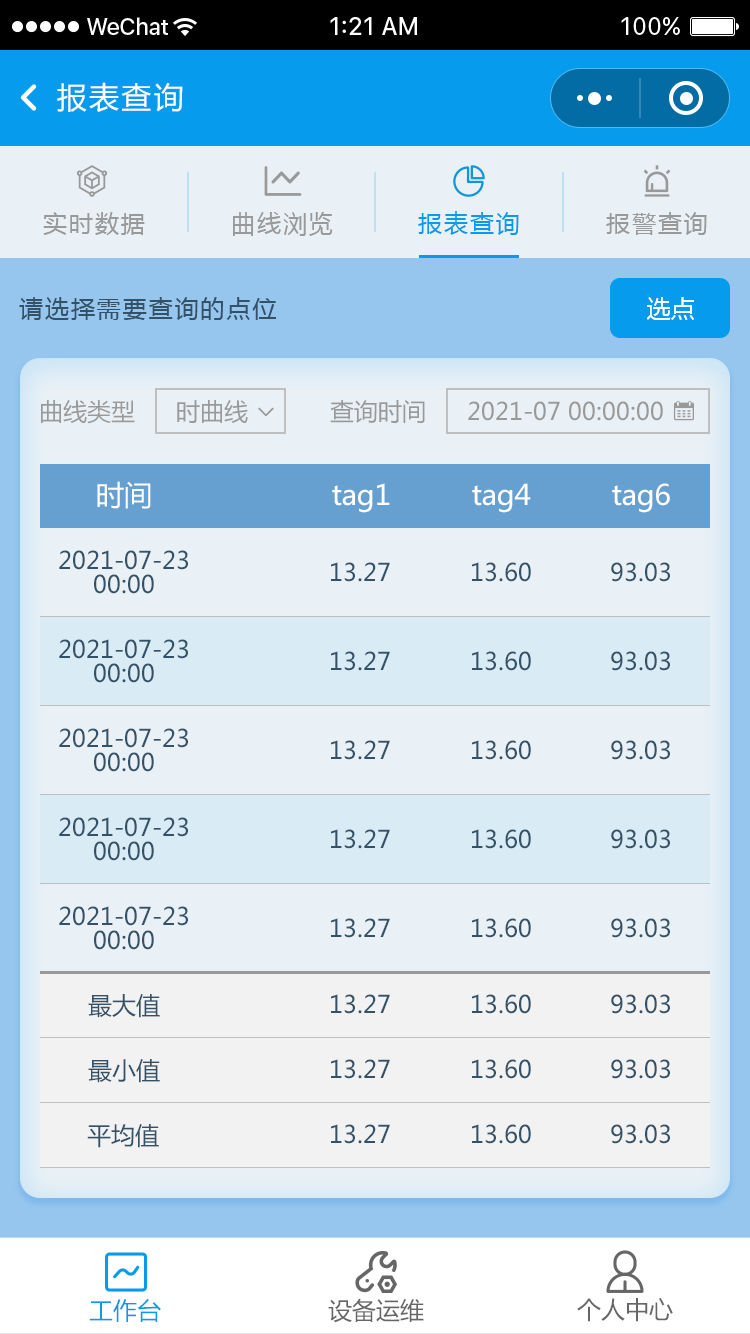
Task: Open the mini program more-options menu
Action: coord(595,98)
